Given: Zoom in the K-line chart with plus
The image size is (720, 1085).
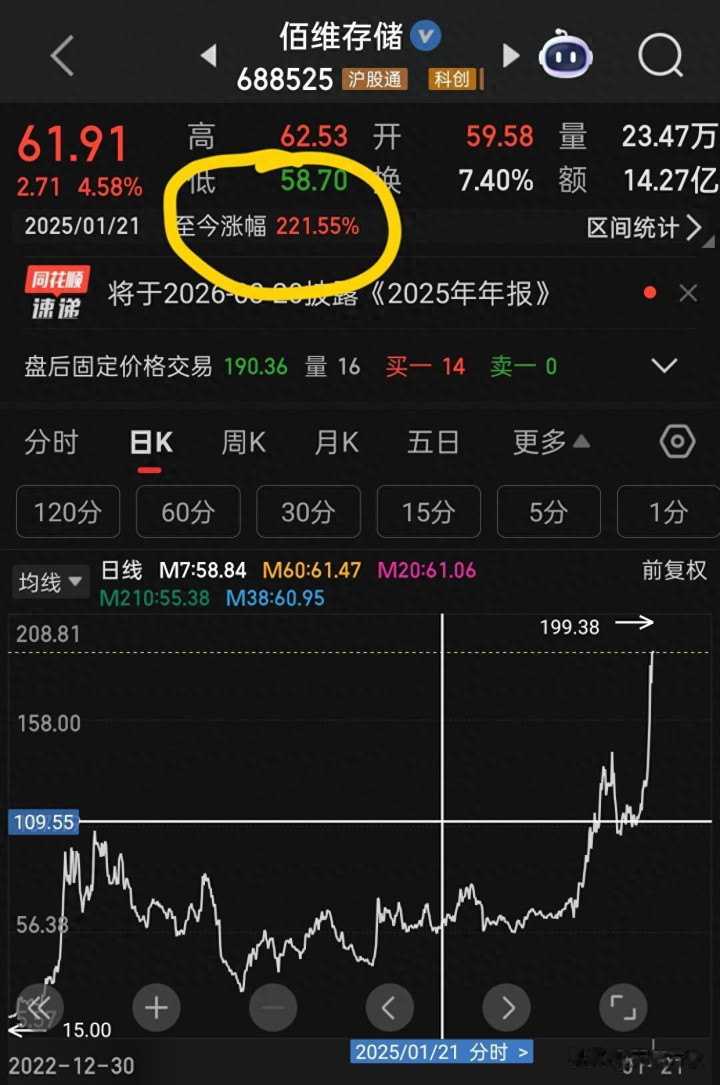Looking at the screenshot, I should [156, 1007].
